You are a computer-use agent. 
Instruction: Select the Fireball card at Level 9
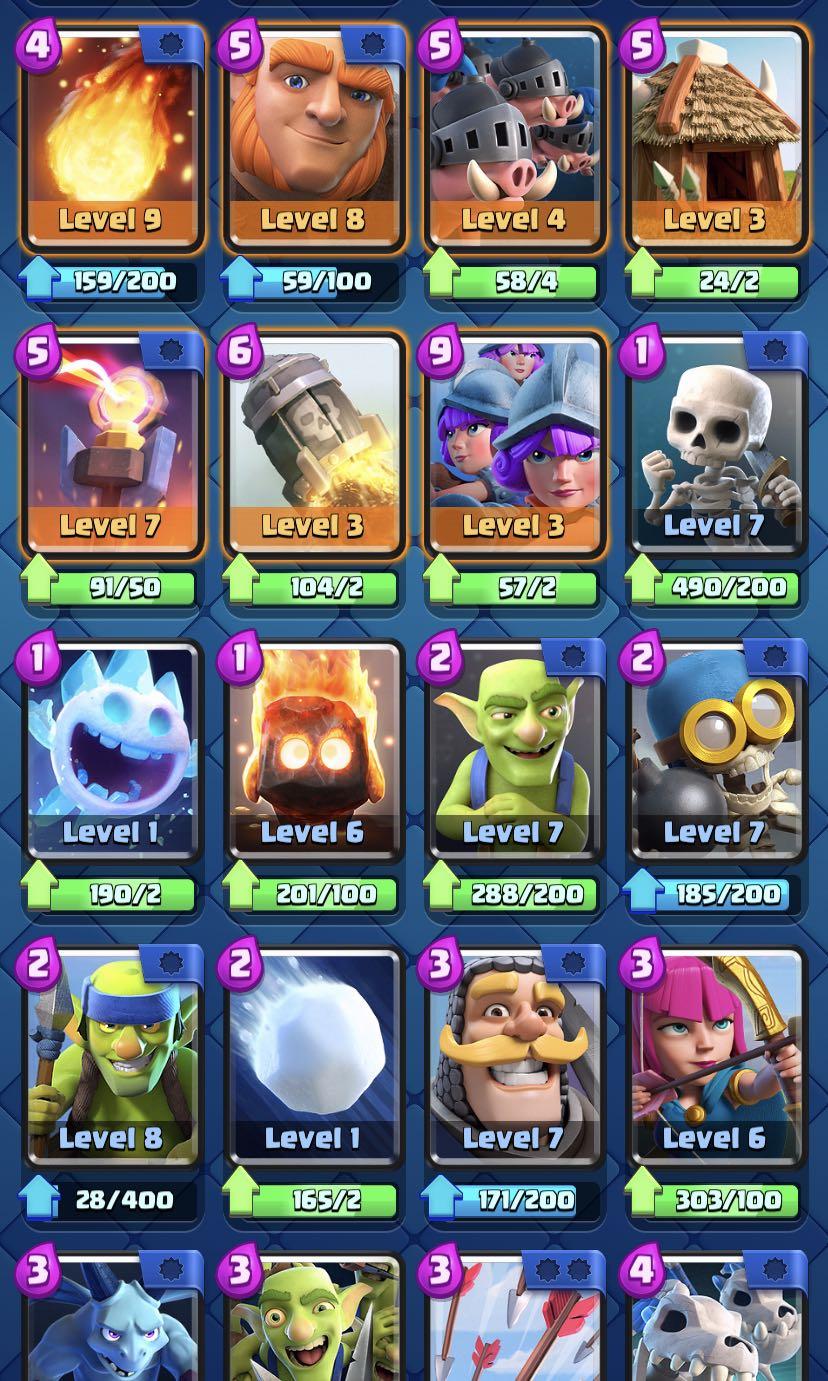pos(112,140)
